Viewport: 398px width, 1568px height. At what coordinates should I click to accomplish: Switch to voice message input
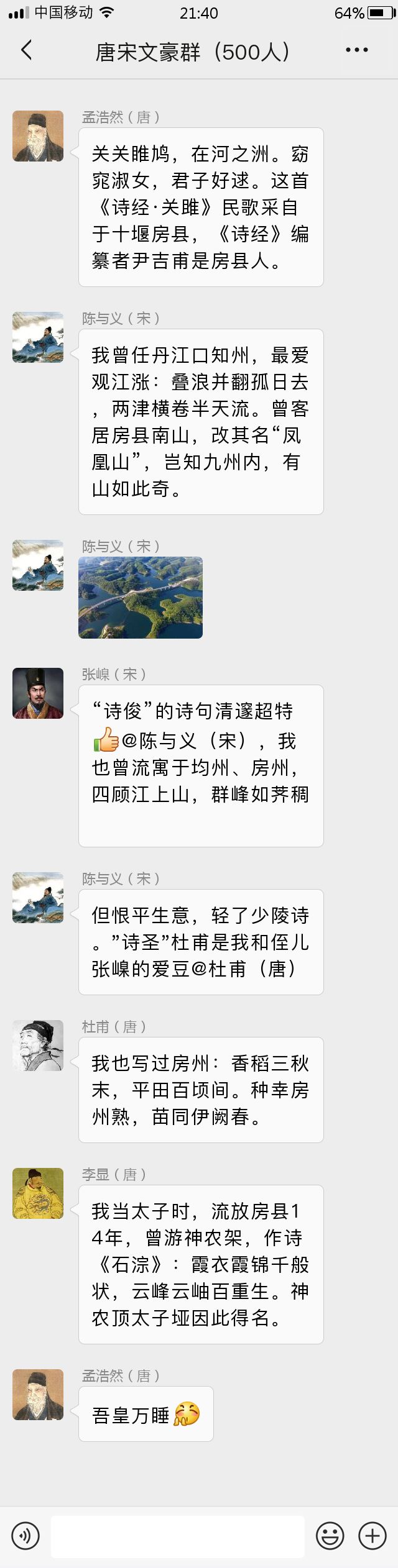coord(25,1536)
